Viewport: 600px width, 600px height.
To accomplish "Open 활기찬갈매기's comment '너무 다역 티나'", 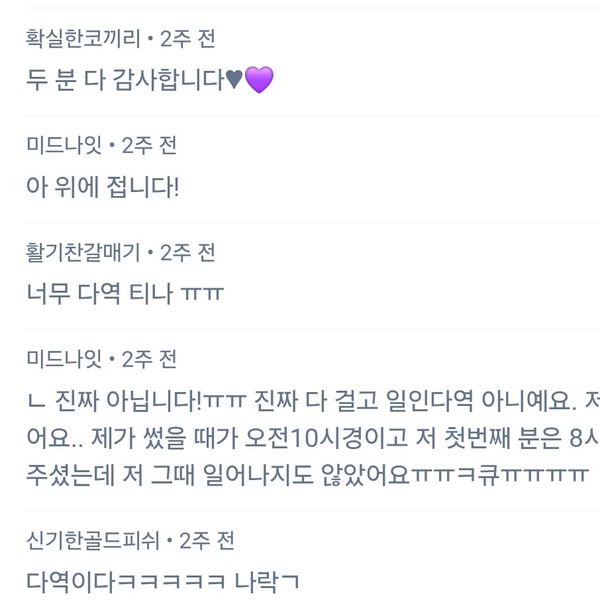I will (125, 292).
